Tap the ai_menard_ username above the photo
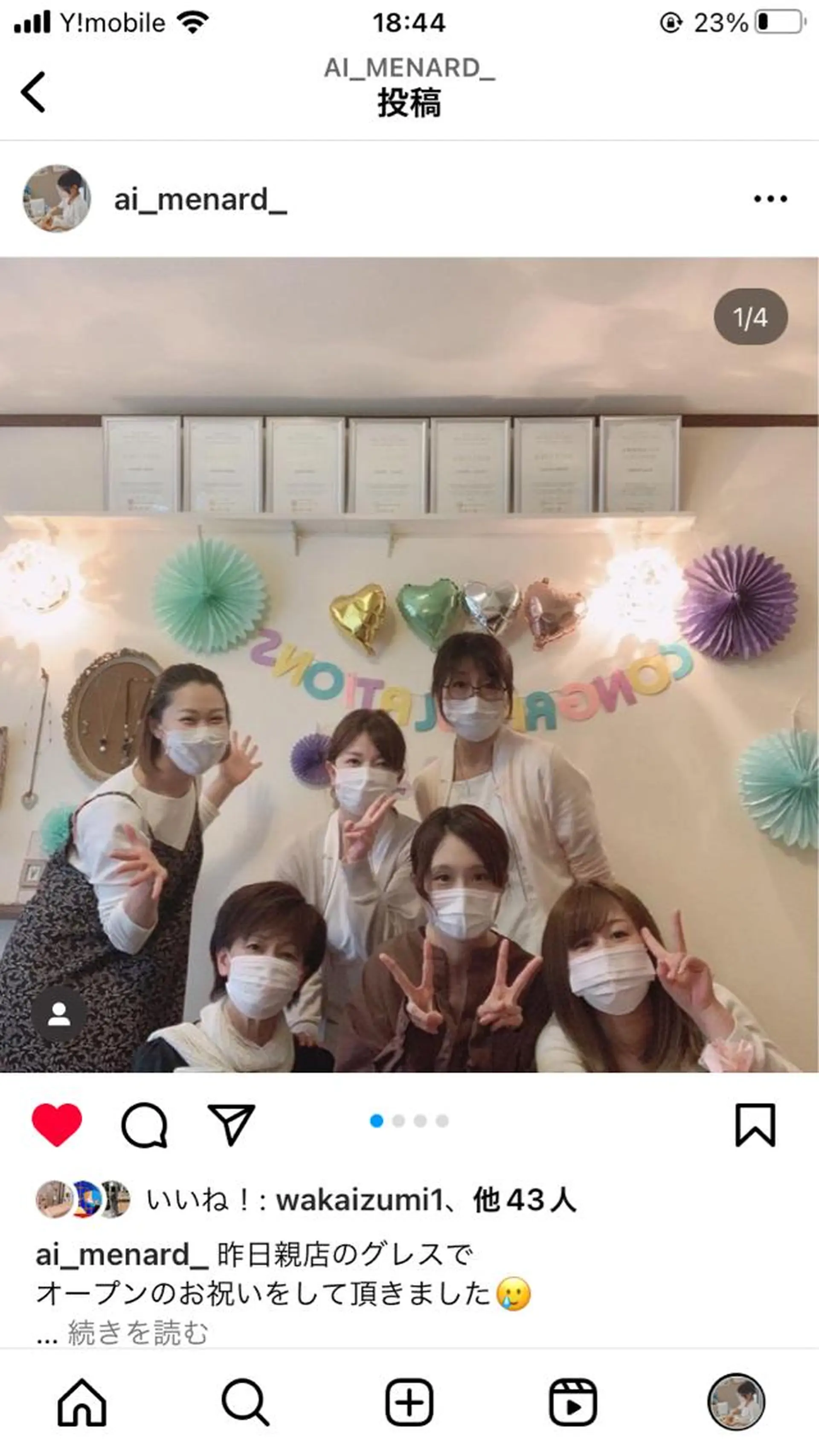819x1456 pixels. pyautogui.click(x=200, y=200)
